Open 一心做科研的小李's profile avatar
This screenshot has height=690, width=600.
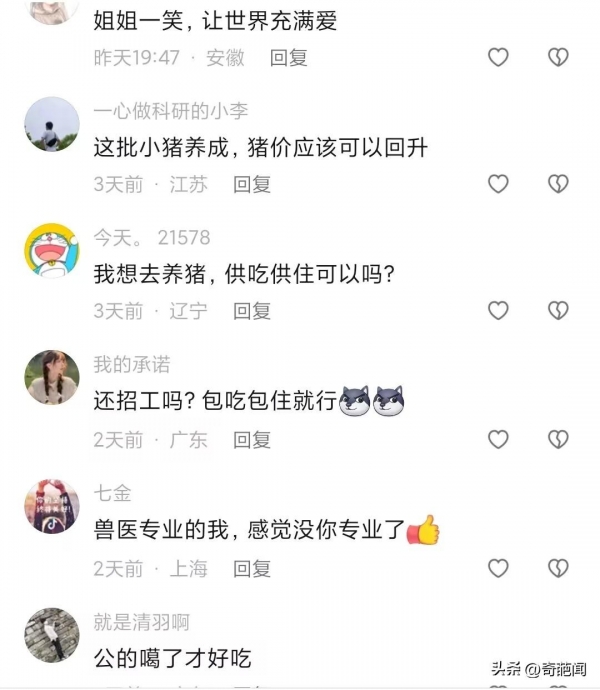point(51,124)
